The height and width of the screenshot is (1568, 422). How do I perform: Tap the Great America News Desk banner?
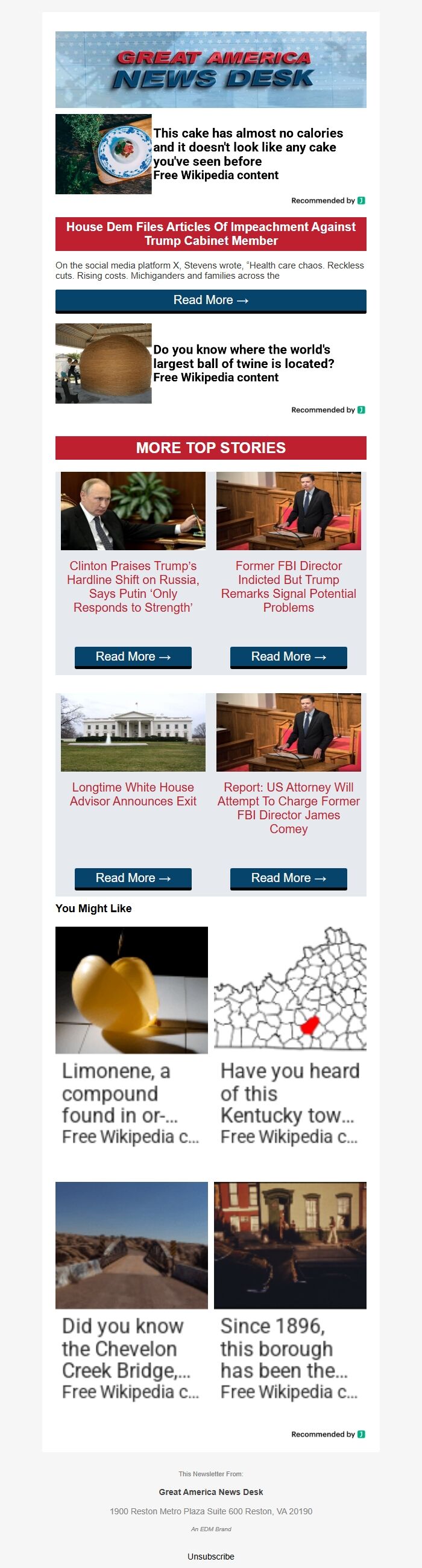[210, 69]
